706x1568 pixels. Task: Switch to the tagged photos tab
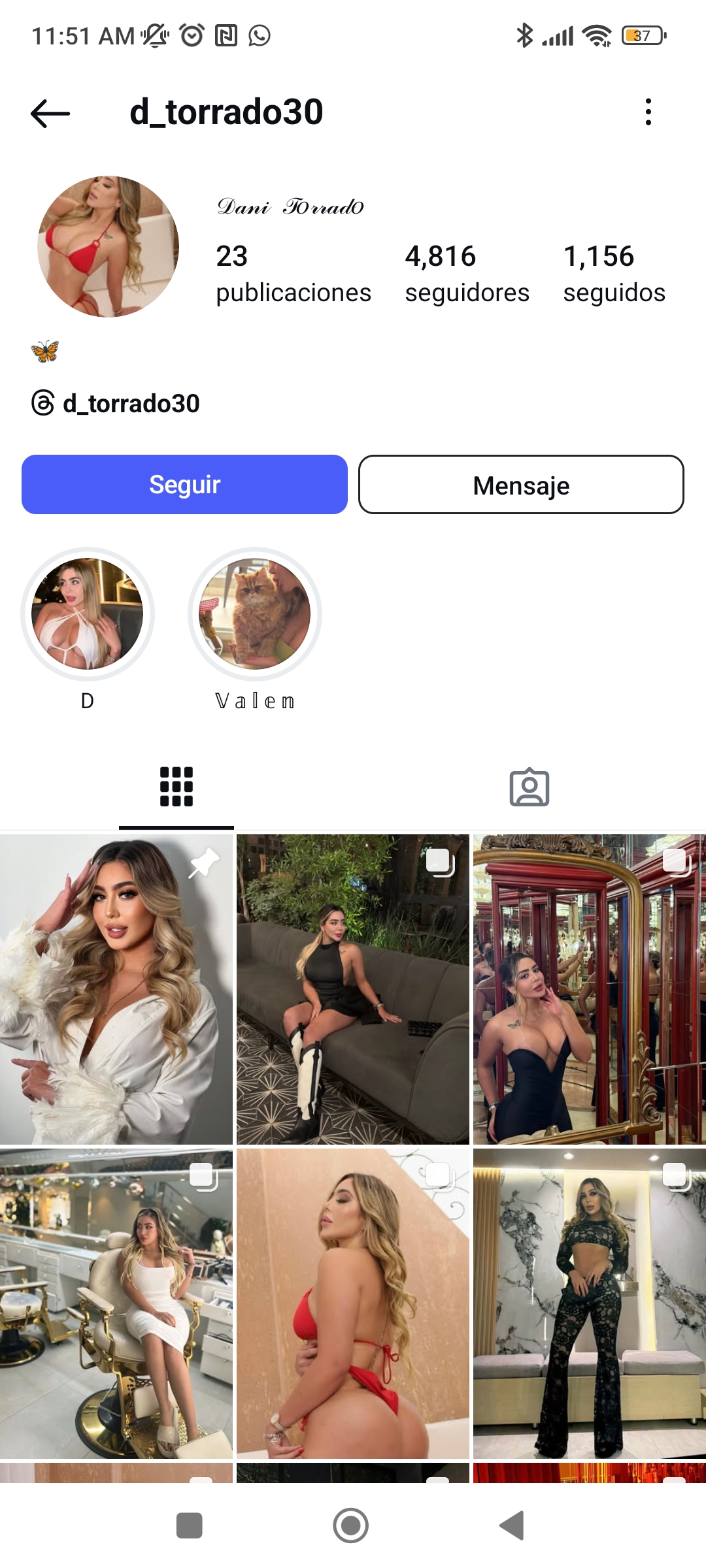(x=529, y=787)
